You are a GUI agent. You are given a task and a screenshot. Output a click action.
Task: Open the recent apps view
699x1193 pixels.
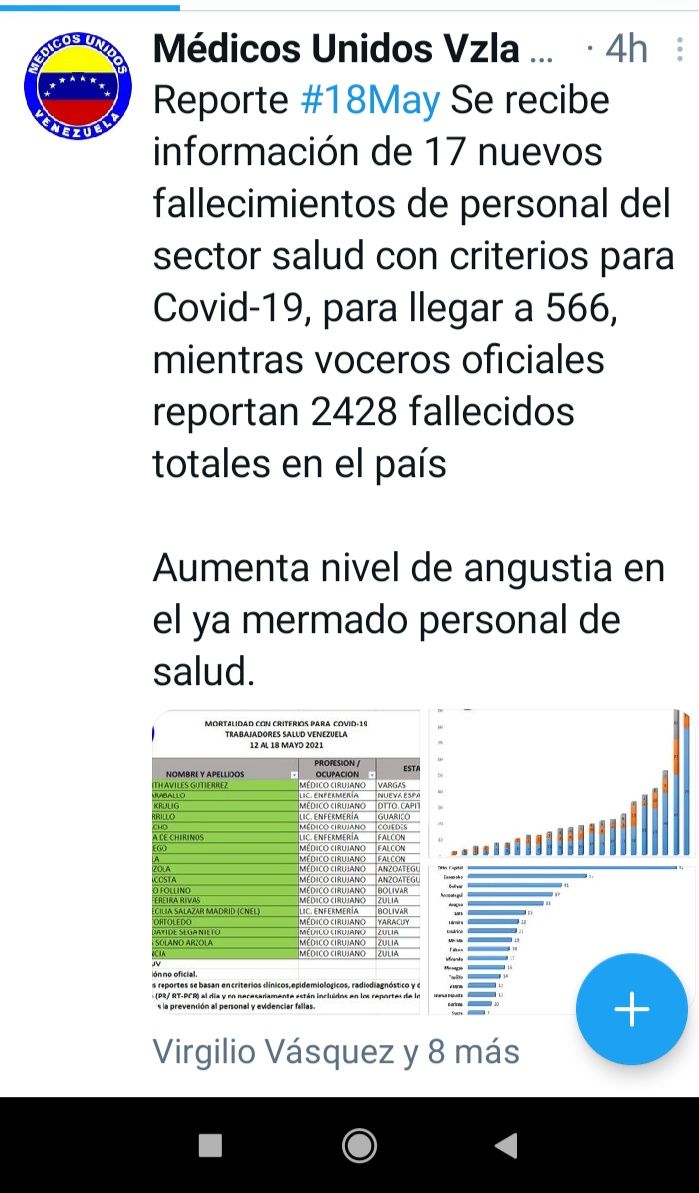(210, 1145)
